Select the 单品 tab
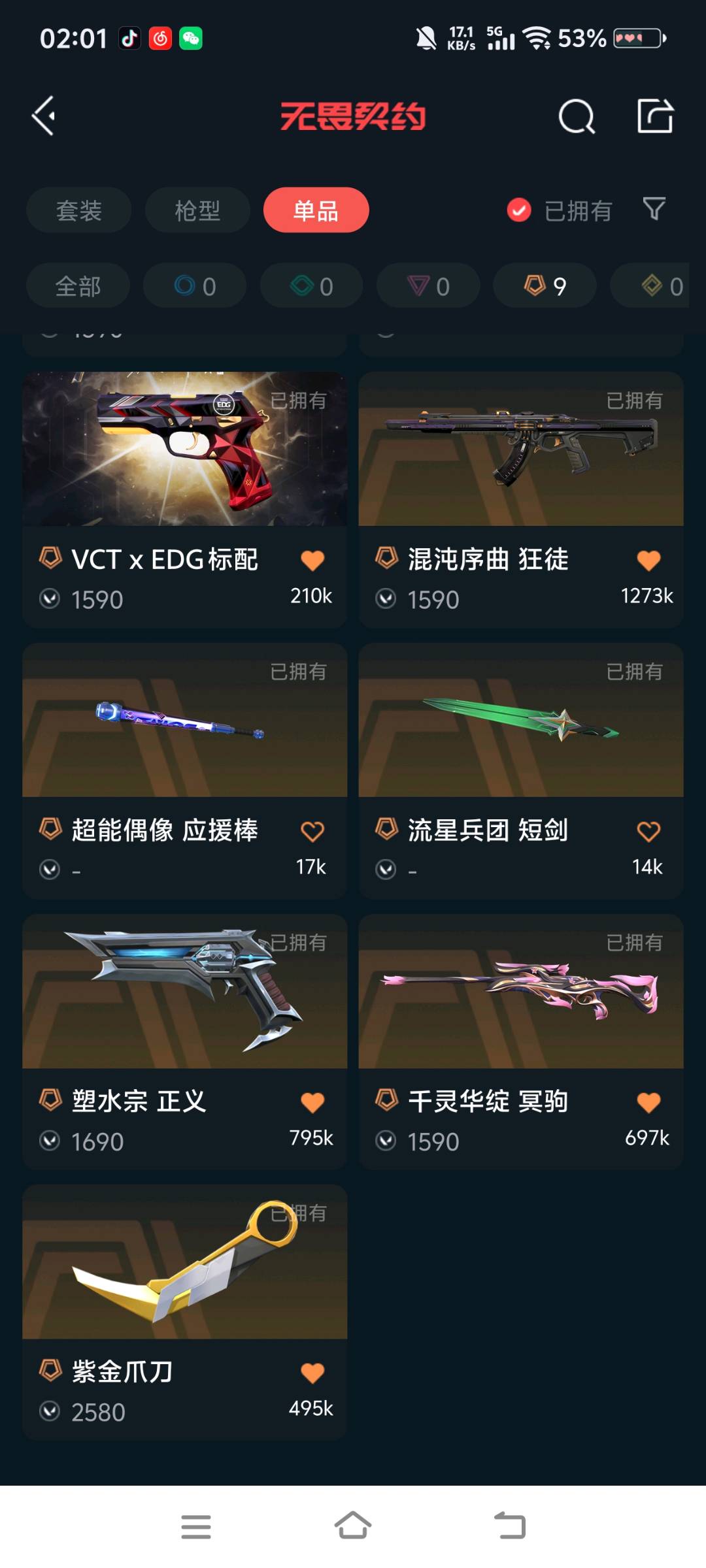 coord(316,210)
